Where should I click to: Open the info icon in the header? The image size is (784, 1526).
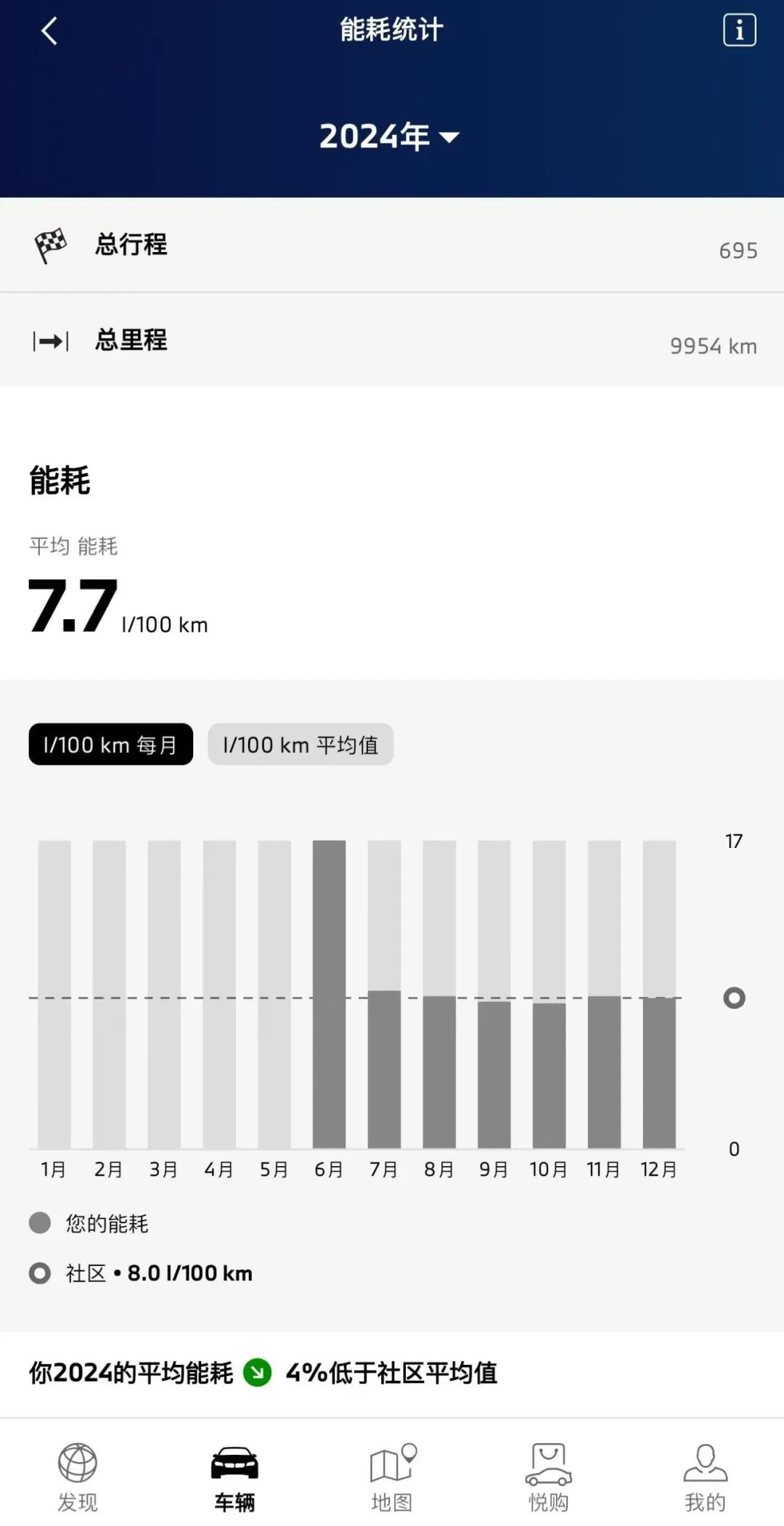[x=739, y=30]
